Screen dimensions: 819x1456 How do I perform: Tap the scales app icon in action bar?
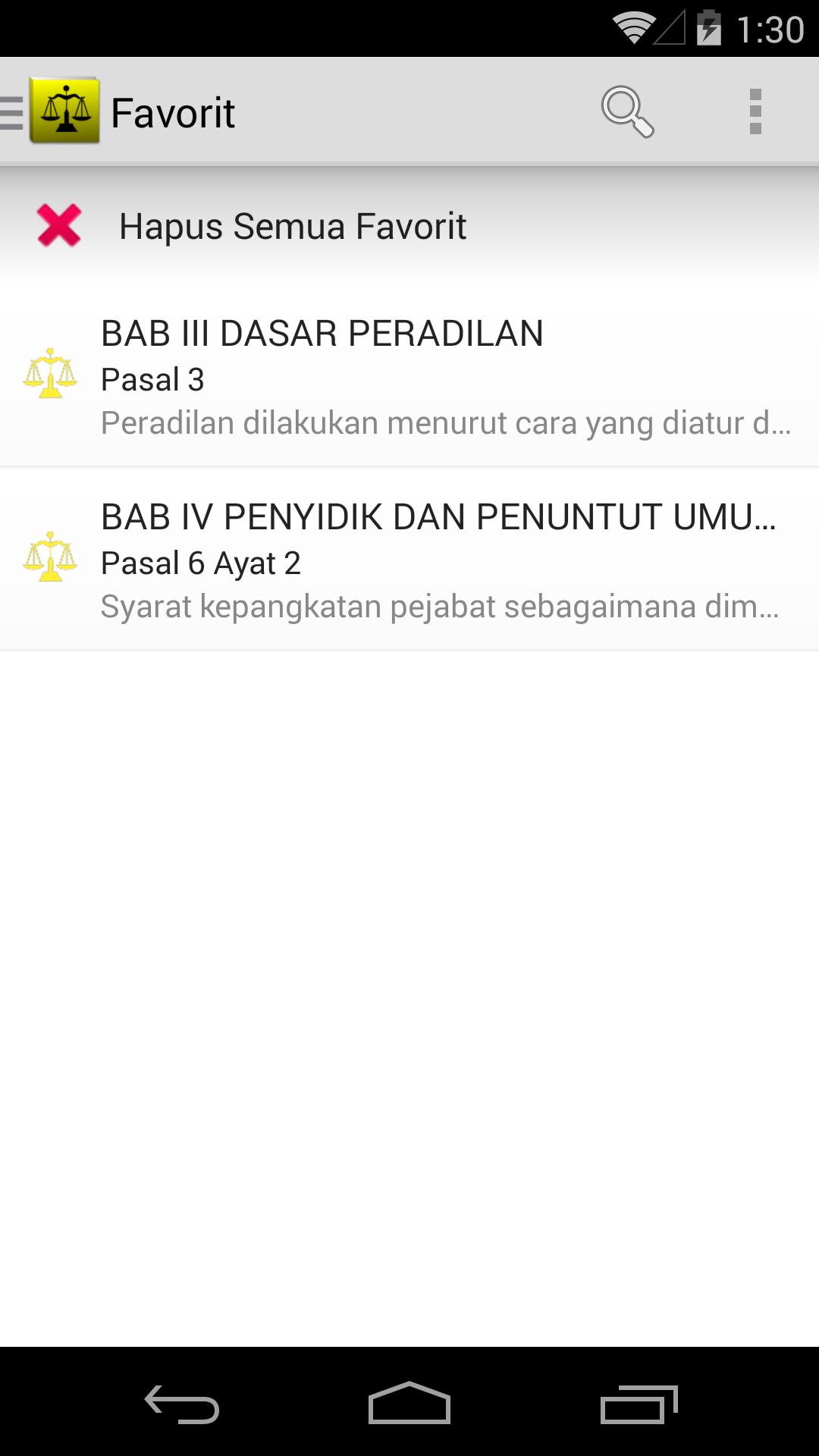[x=64, y=112]
